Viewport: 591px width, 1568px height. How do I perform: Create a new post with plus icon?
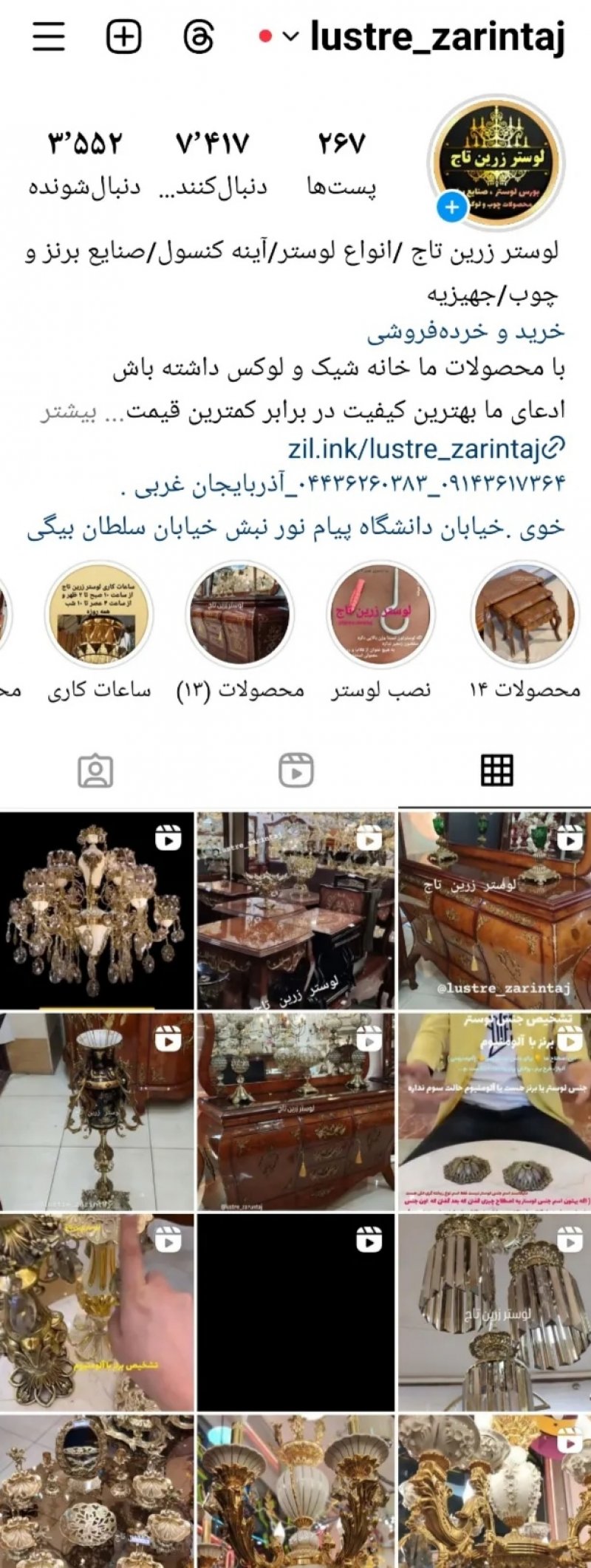(x=123, y=36)
